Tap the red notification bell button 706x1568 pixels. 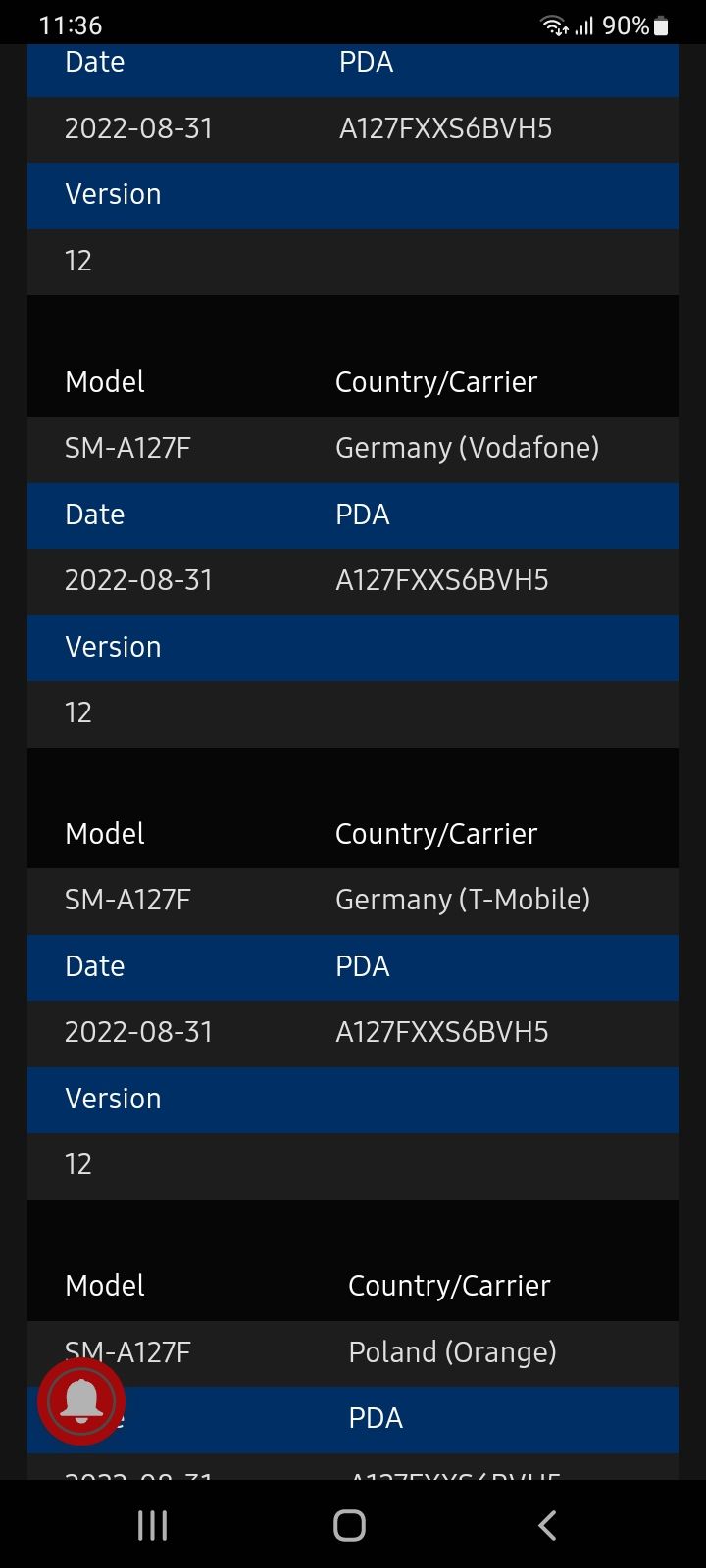pos(81,1400)
